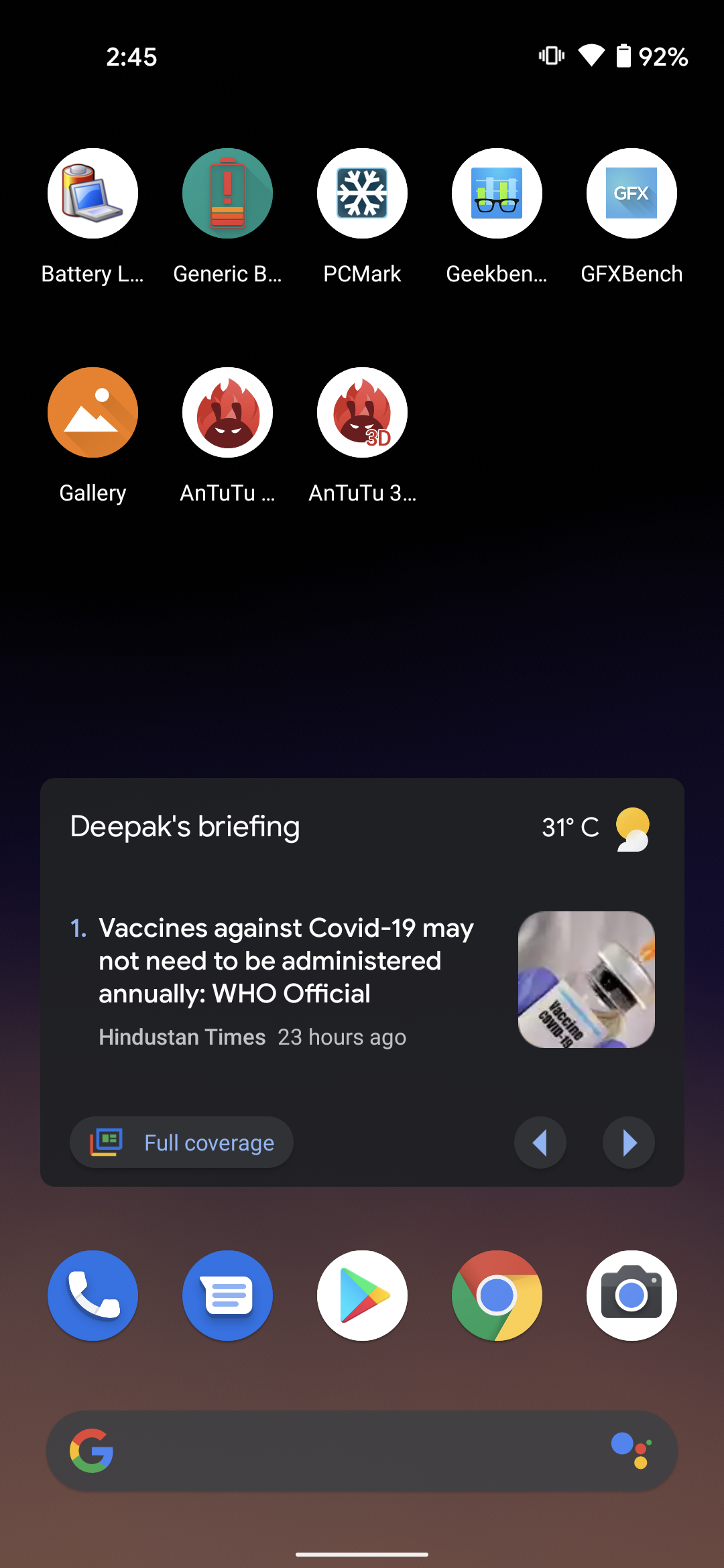Image resolution: width=724 pixels, height=1568 pixels.
Task: Tap the Full coverage button
Action: pos(182,1142)
